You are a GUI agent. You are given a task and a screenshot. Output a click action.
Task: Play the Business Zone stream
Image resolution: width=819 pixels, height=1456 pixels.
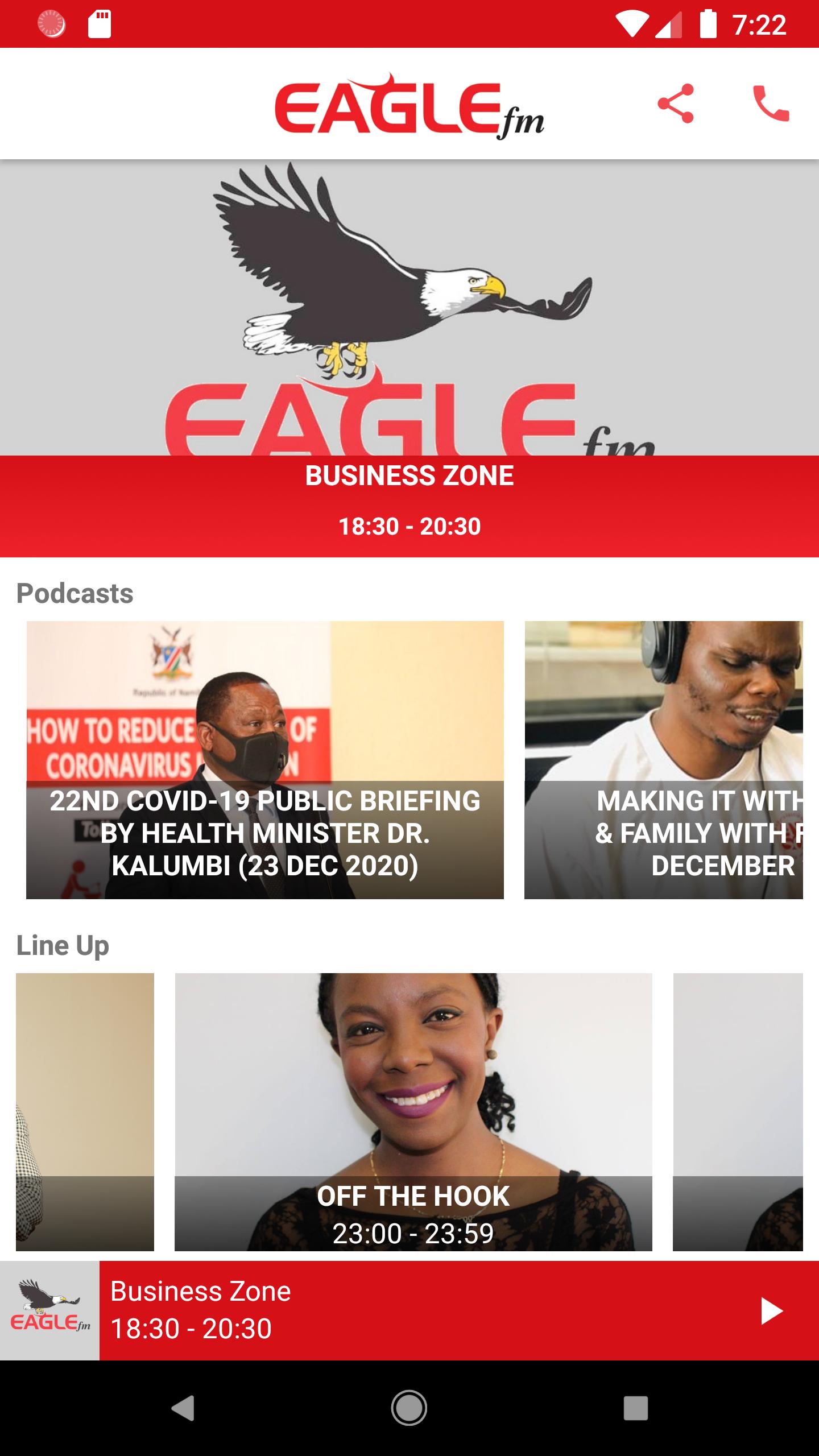(771, 1311)
